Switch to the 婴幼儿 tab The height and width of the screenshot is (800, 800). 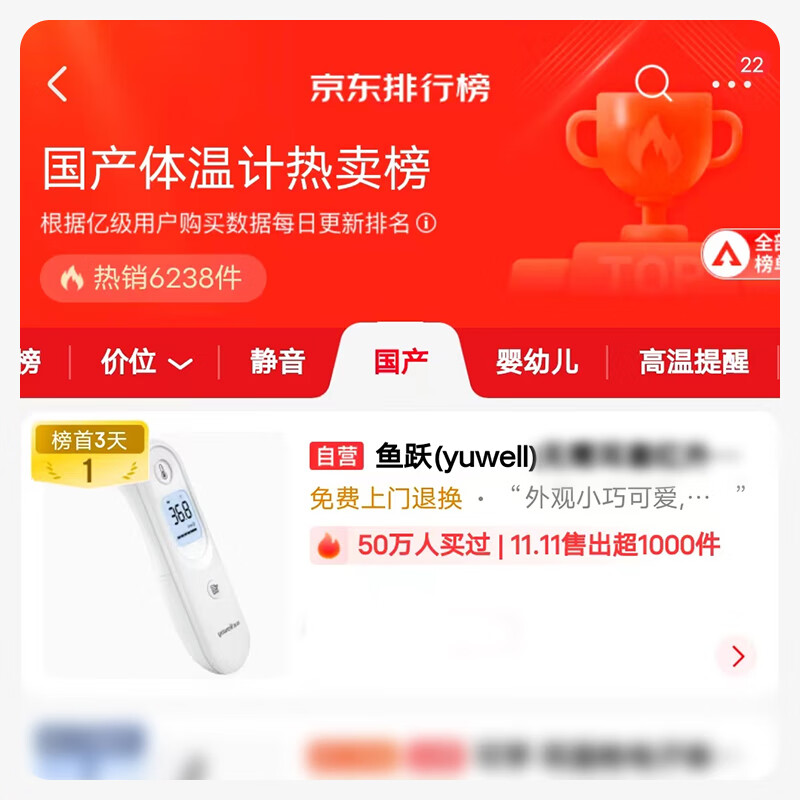(537, 362)
